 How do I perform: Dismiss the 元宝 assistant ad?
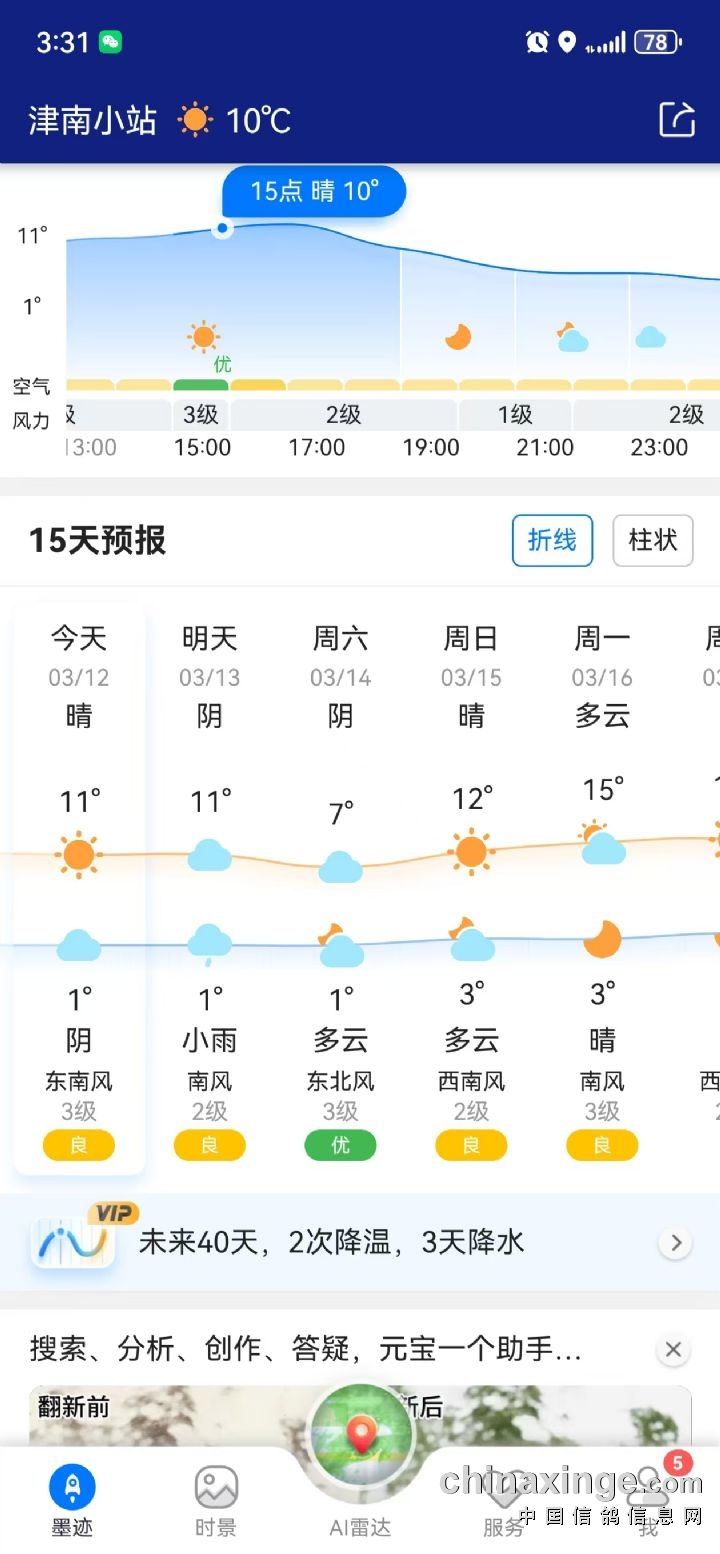tap(673, 1350)
